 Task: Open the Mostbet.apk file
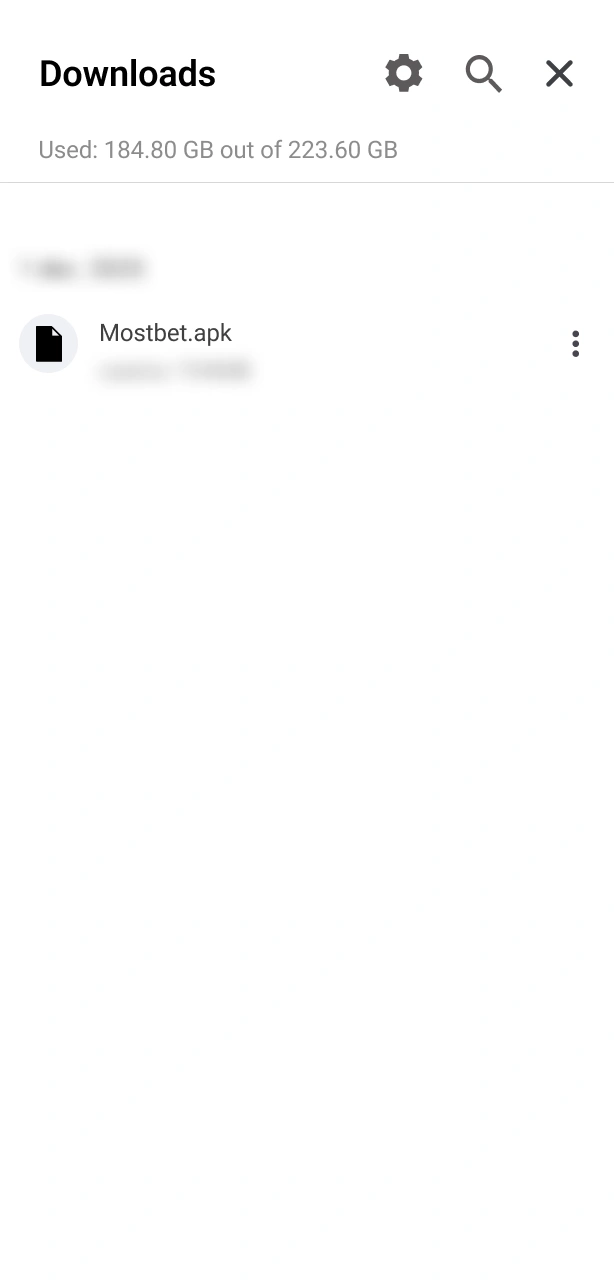coord(166,334)
